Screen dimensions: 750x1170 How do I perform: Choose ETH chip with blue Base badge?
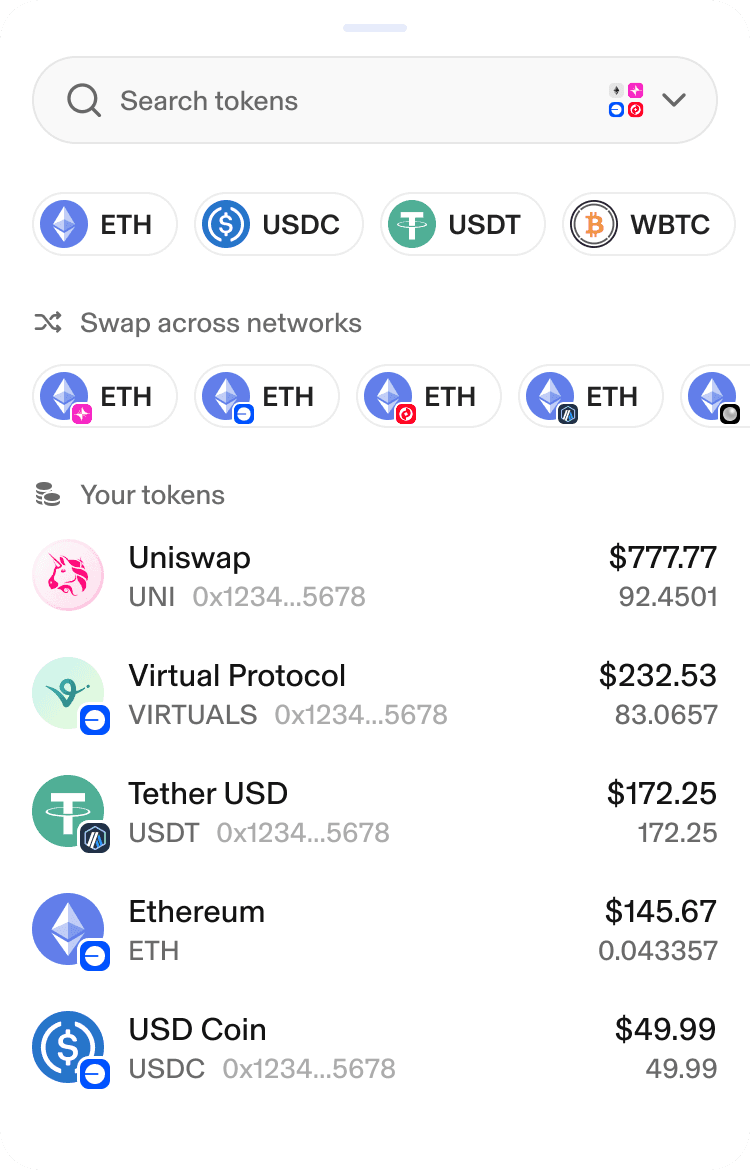pyautogui.click(x=267, y=396)
